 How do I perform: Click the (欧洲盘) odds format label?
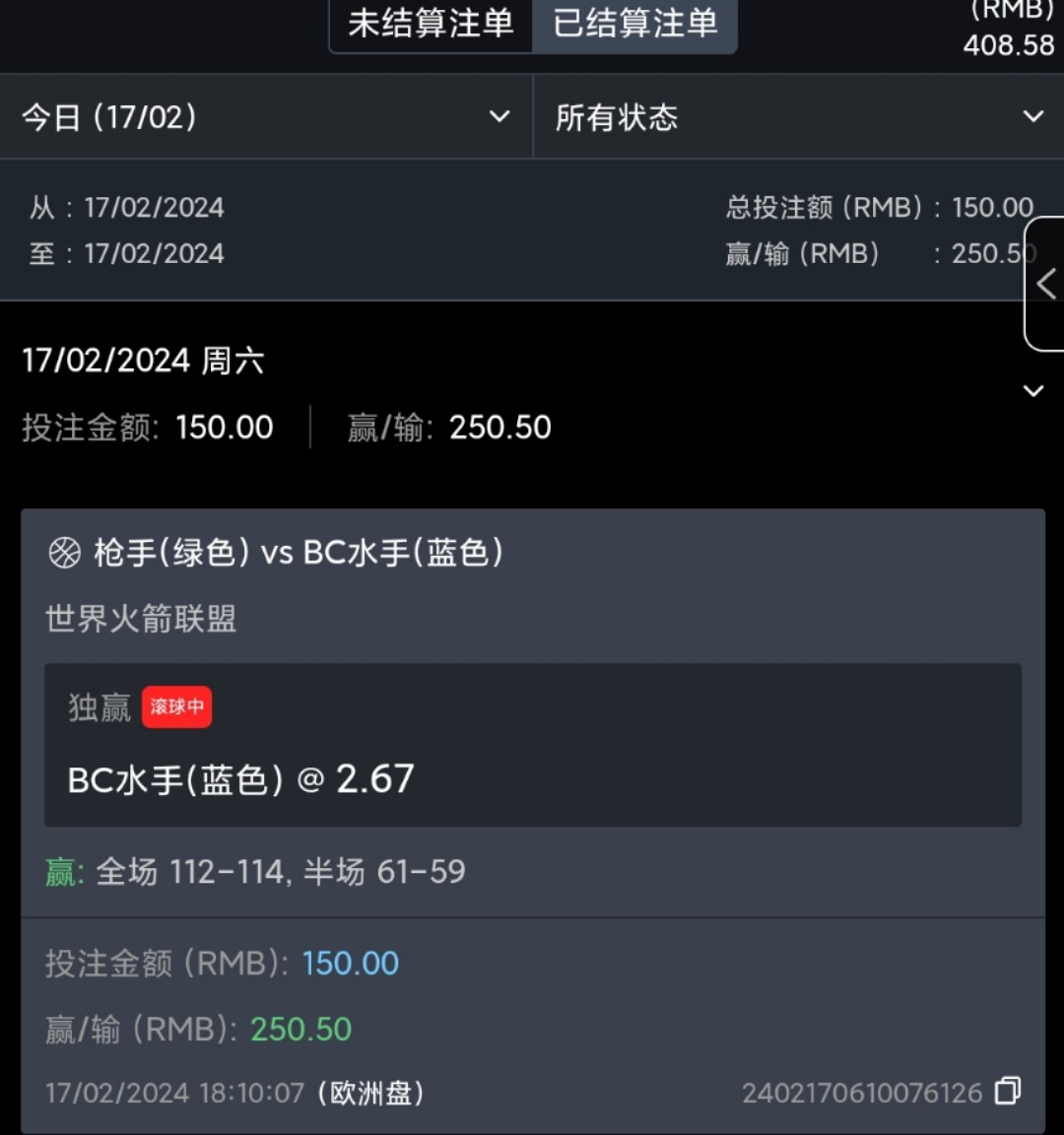372,1094
